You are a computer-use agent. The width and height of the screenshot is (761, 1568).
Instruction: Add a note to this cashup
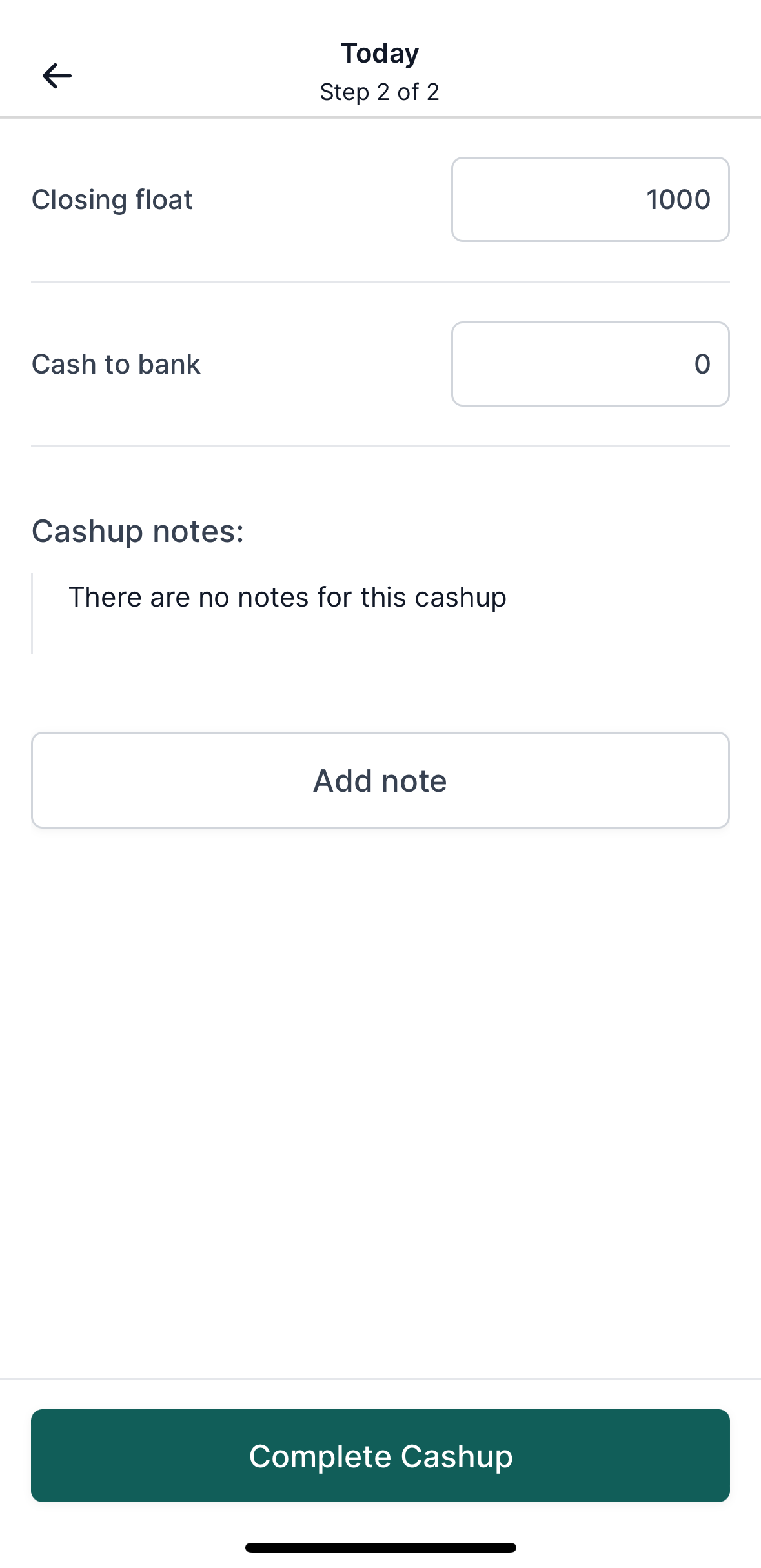(380, 780)
